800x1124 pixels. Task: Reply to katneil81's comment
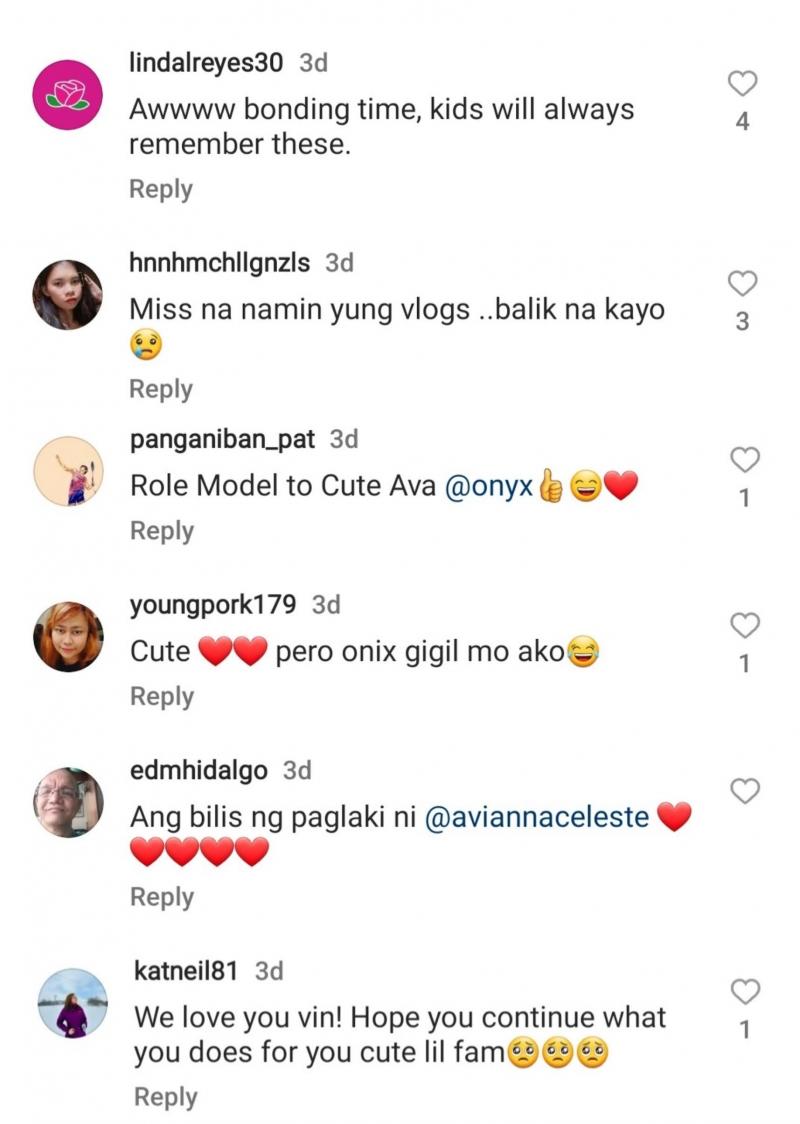165,1096
